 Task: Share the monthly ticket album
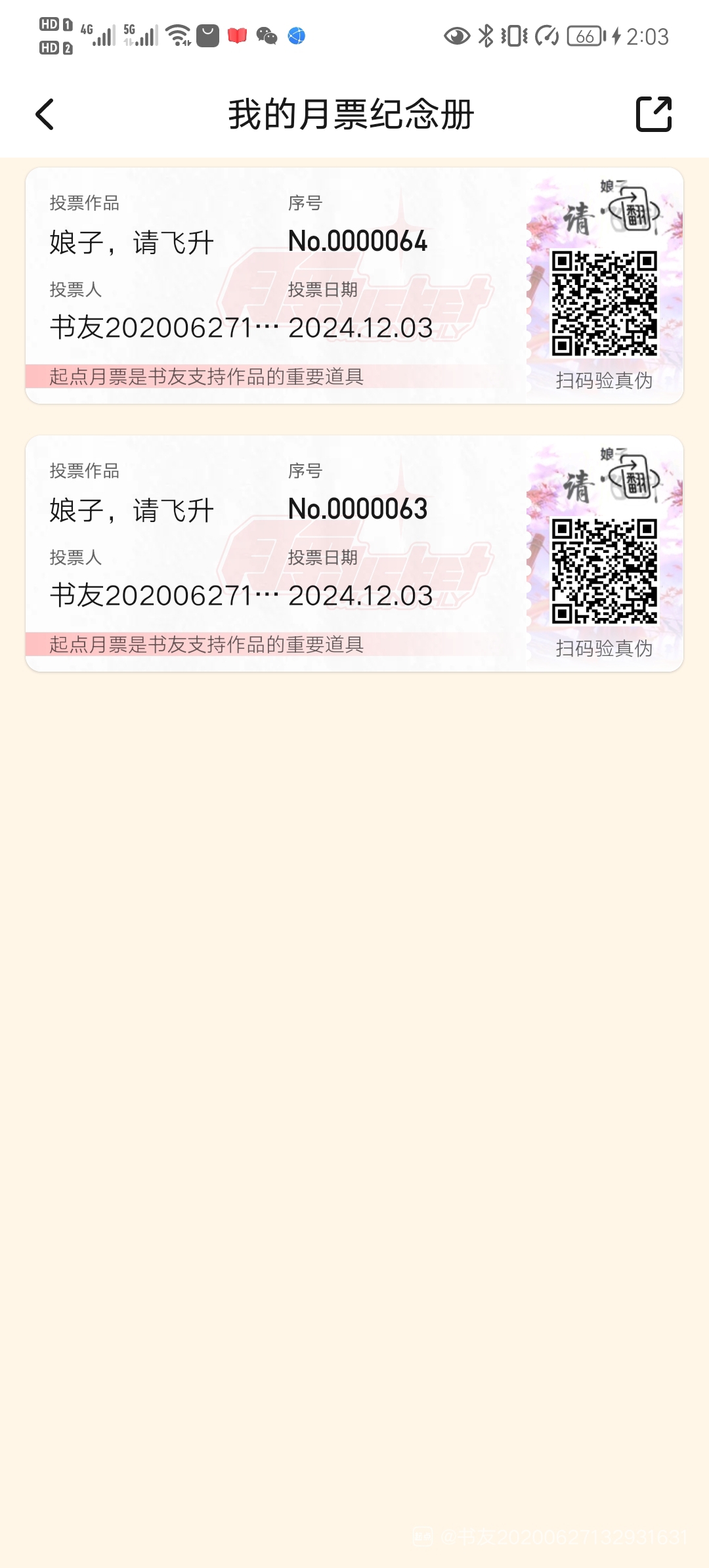pyautogui.click(x=654, y=114)
